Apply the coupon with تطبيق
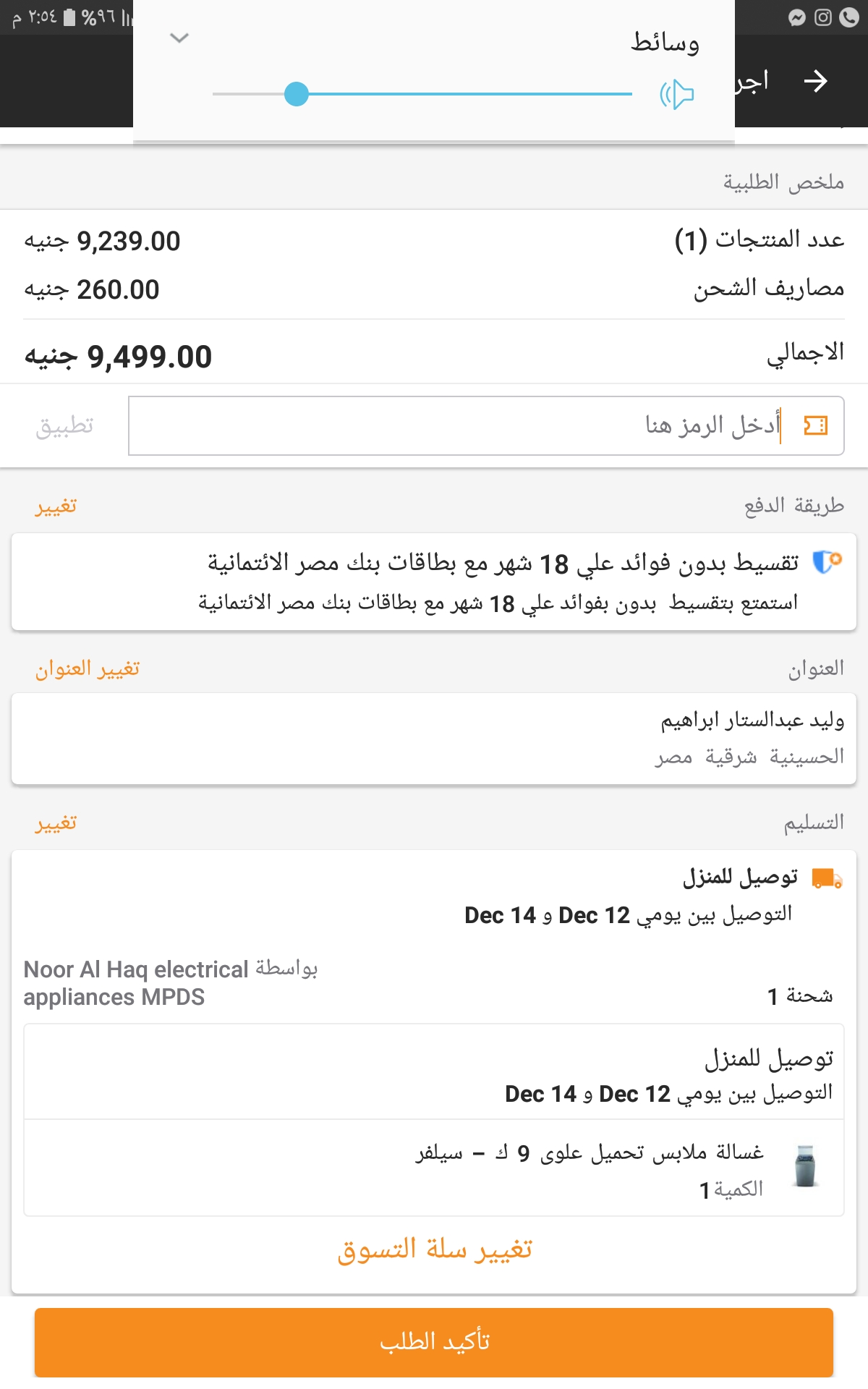868x1389 pixels. [64, 426]
